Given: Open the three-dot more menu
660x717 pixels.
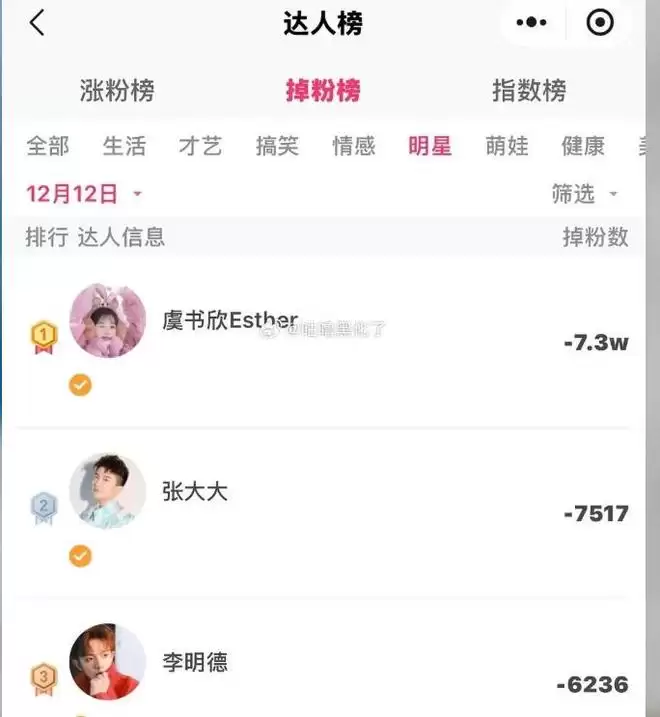Looking at the screenshot, I should (530, 23).
